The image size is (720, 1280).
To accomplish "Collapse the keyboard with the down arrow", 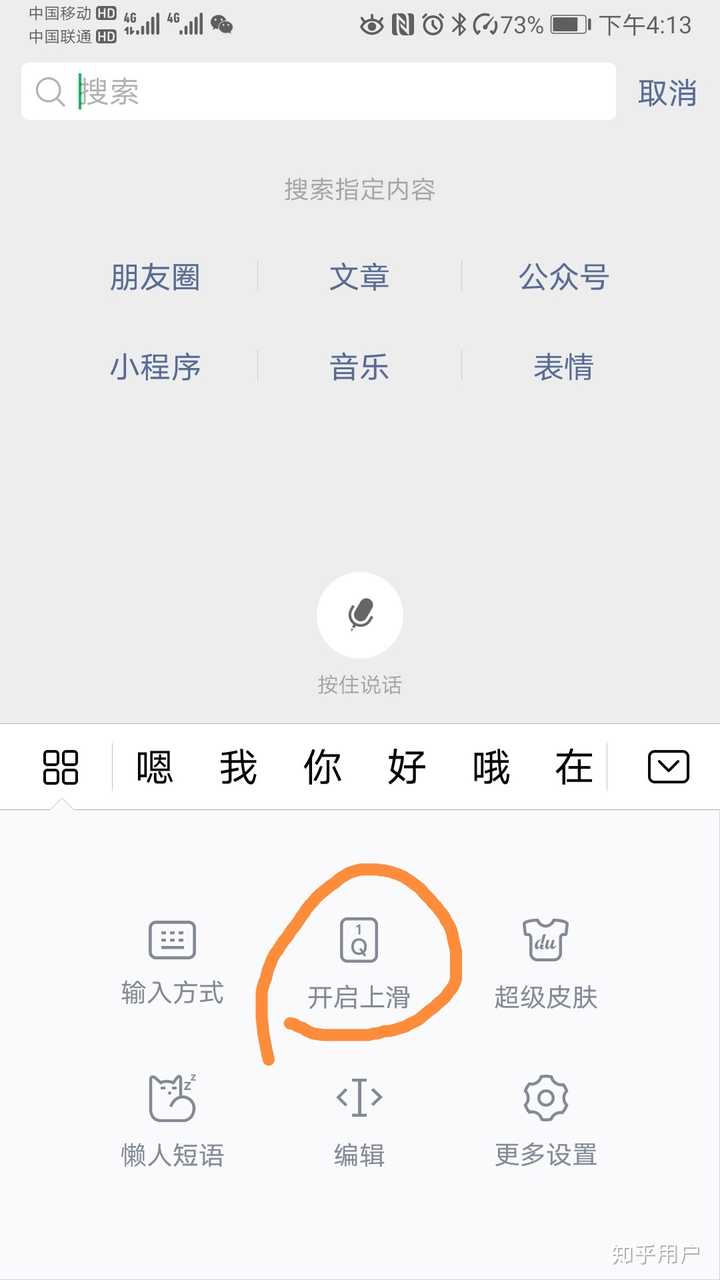I will click(x=668, y=767).
